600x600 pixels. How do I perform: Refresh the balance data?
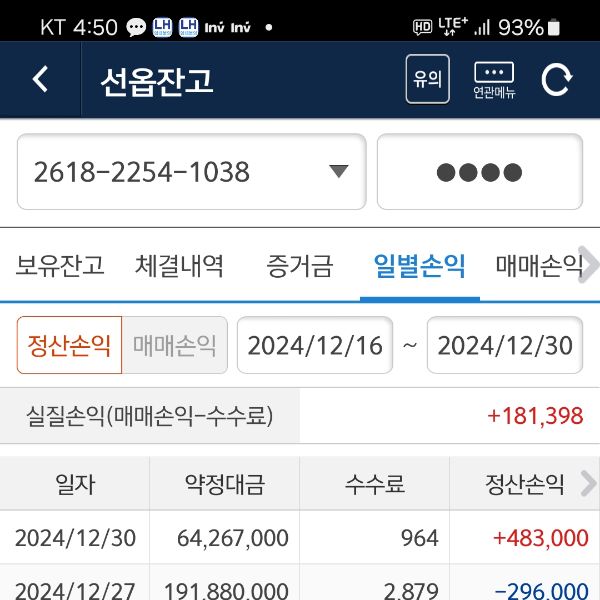click(x=557, y=79)
